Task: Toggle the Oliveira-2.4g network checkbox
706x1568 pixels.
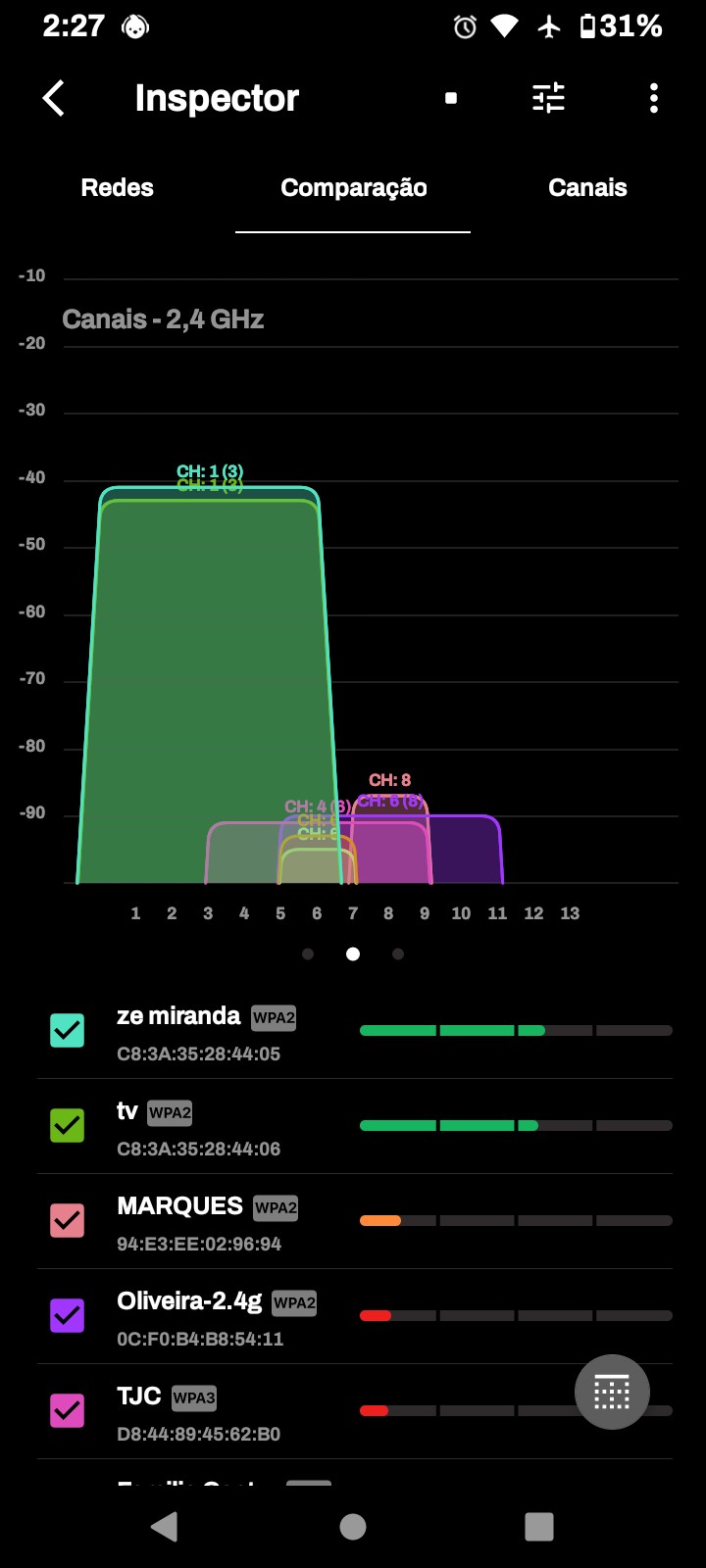Action: (68, 1316)
